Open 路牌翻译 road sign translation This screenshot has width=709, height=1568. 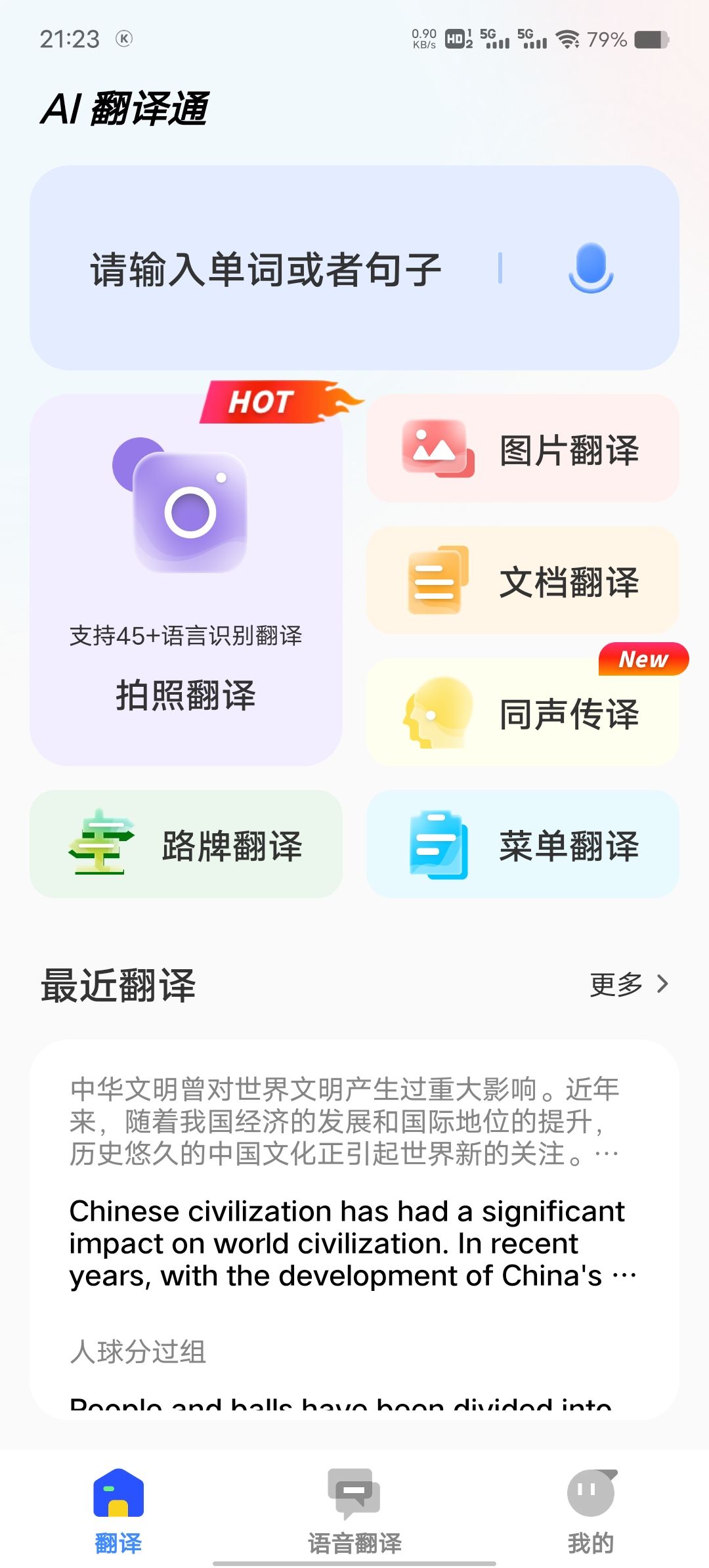pyautogui.click(x=186, y=844)
